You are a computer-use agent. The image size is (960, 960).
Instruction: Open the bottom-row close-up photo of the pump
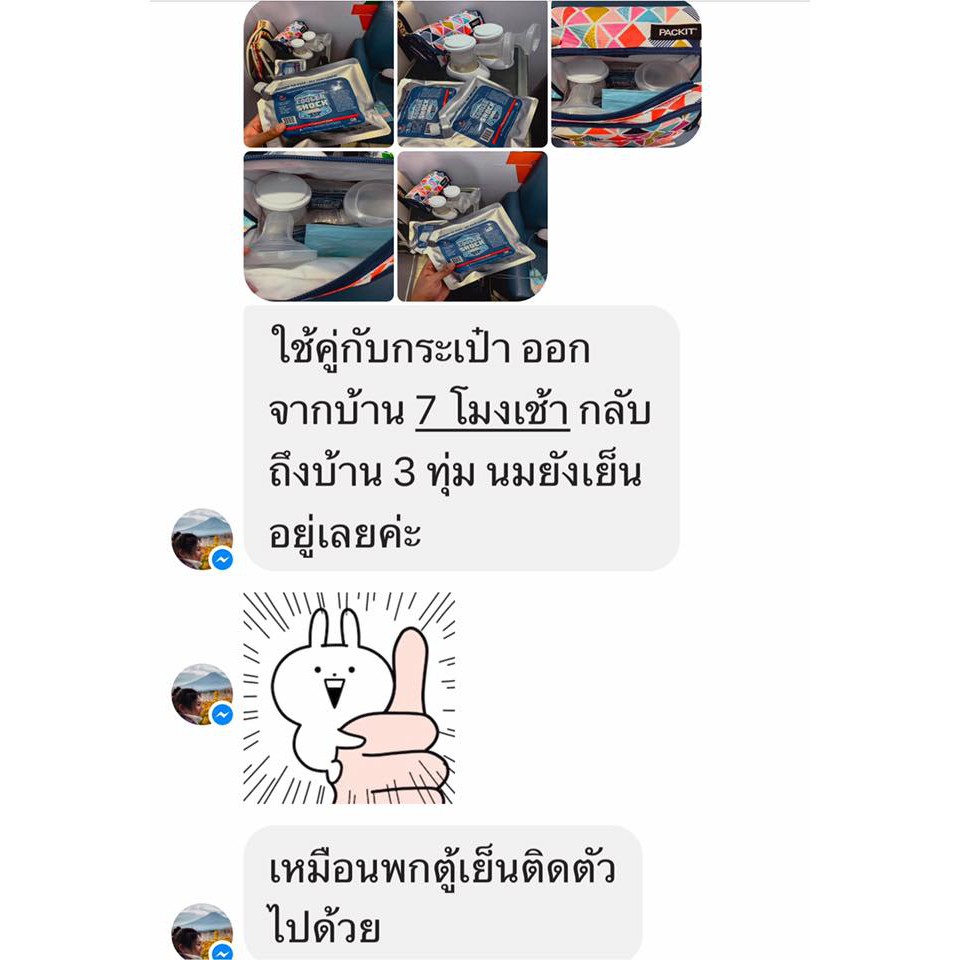pos(318,227)
